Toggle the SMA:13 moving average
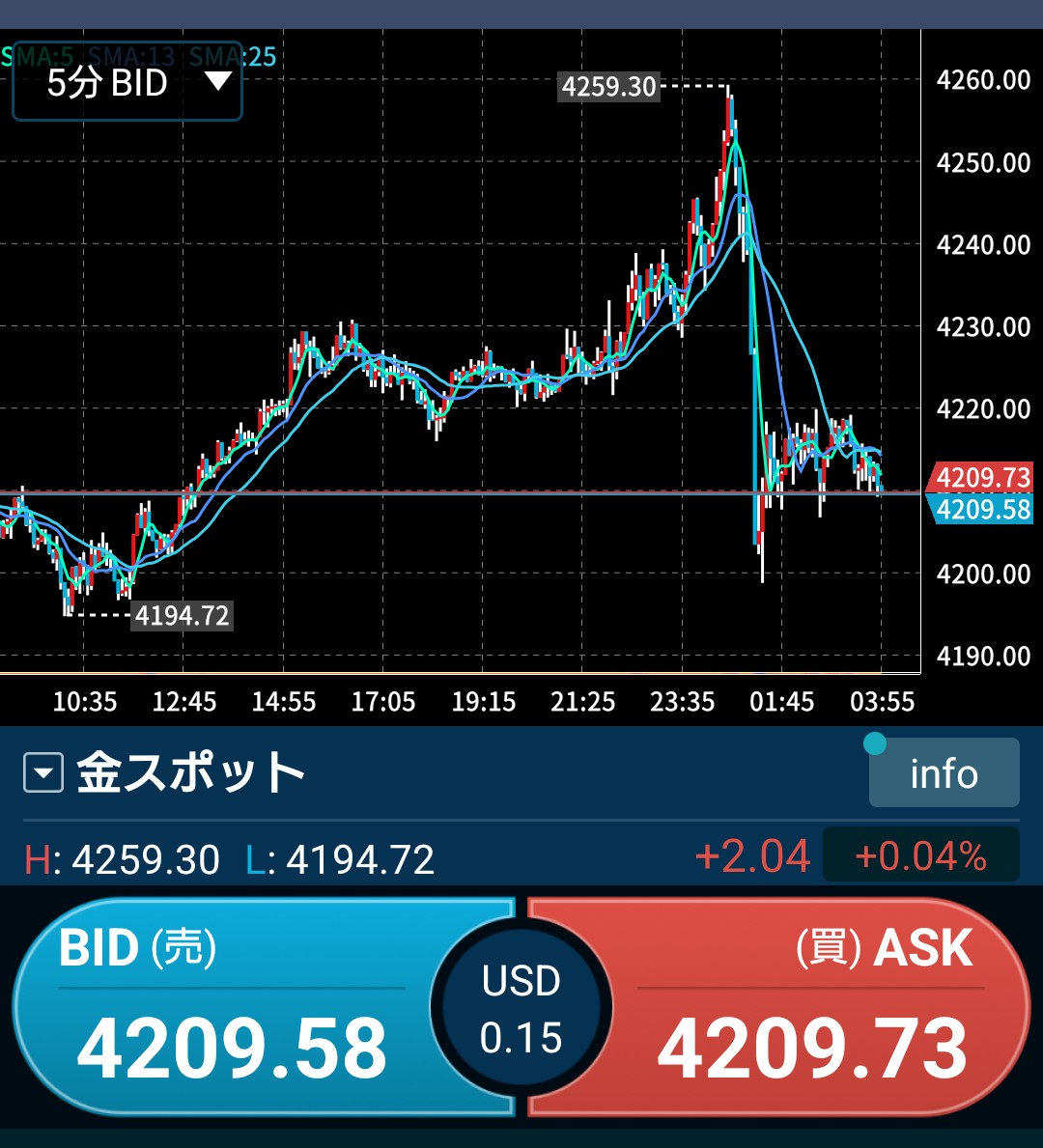The width and height of the screenshot is (1043, 1148). pos(130,56)
